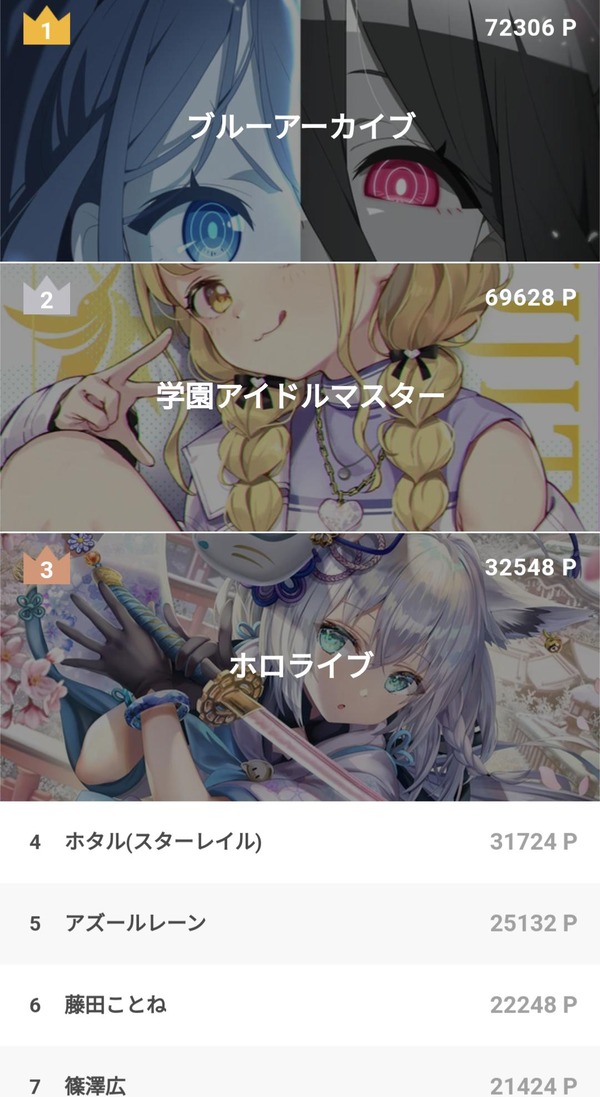
Task: View the 篠澤広 ranking row
Action: click(x=300, y=1072)
